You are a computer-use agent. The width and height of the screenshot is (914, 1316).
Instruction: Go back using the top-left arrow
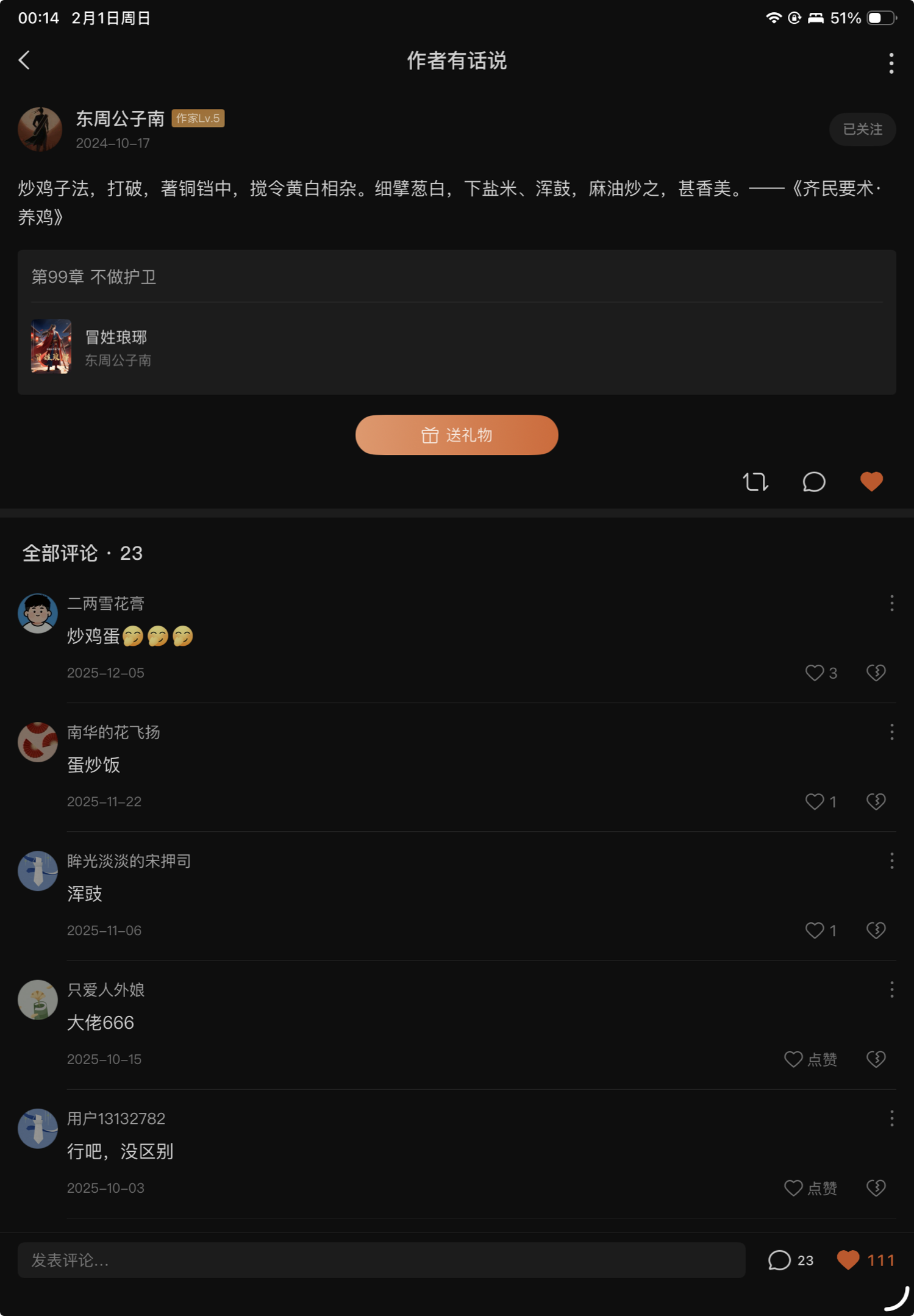pos(24,60)
